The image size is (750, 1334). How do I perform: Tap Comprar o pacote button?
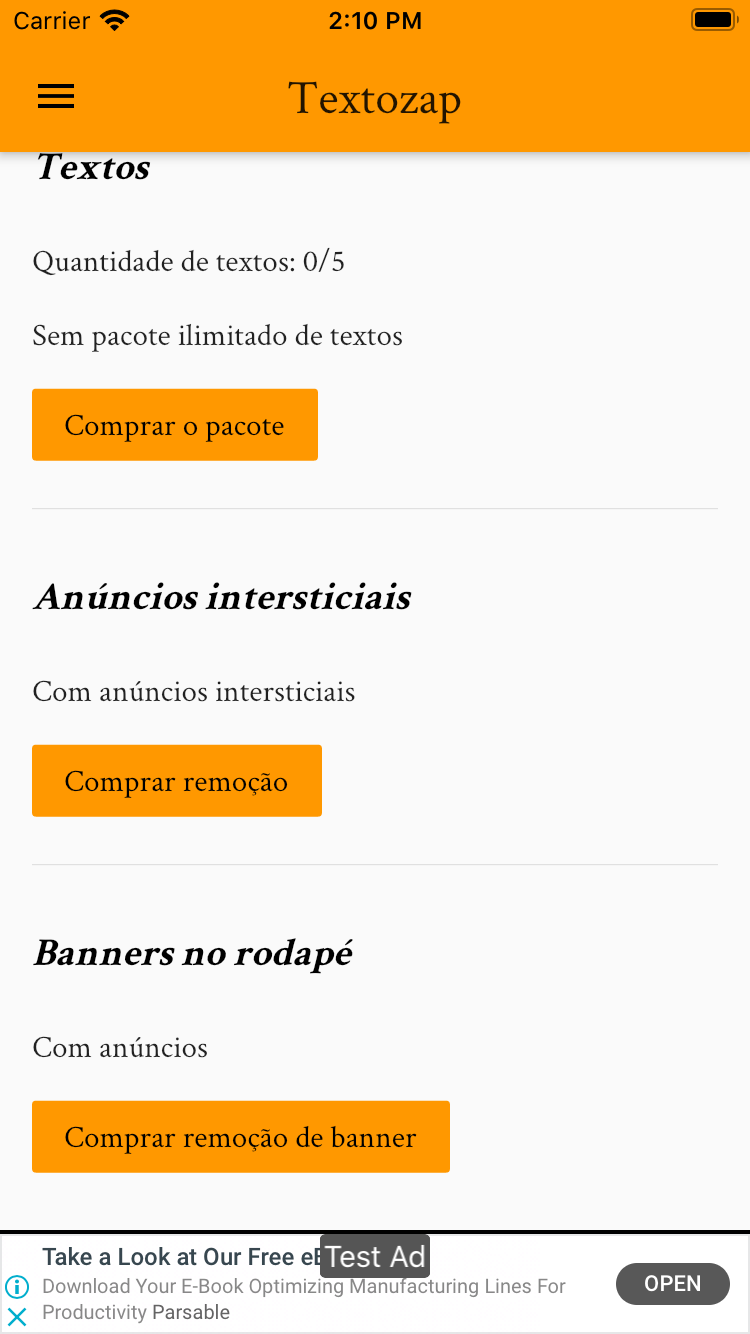(x=175, y=425)
